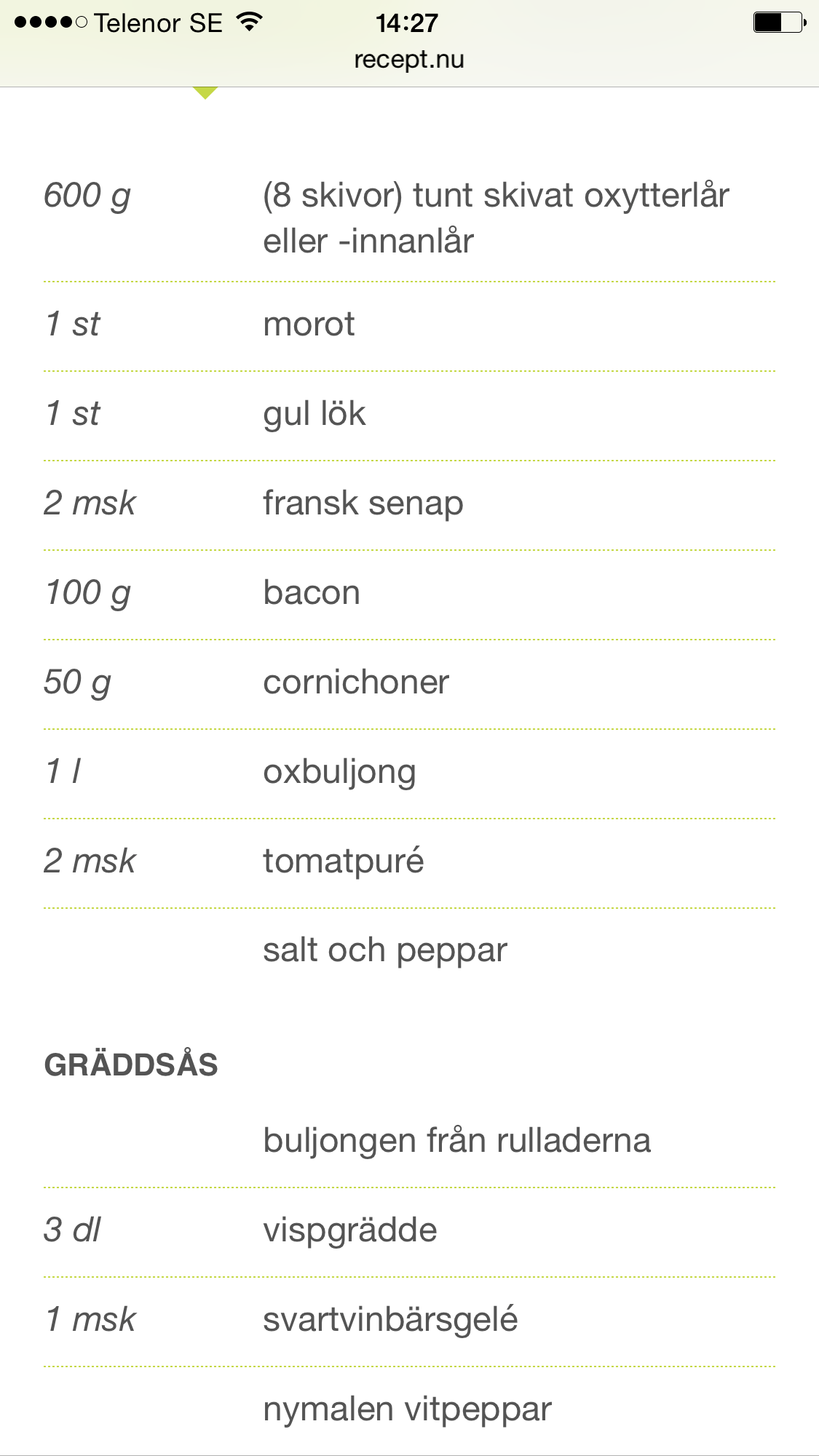Tap the battery indicator icon
This screenshot has width=819, height=1456.
coord(774,22)
